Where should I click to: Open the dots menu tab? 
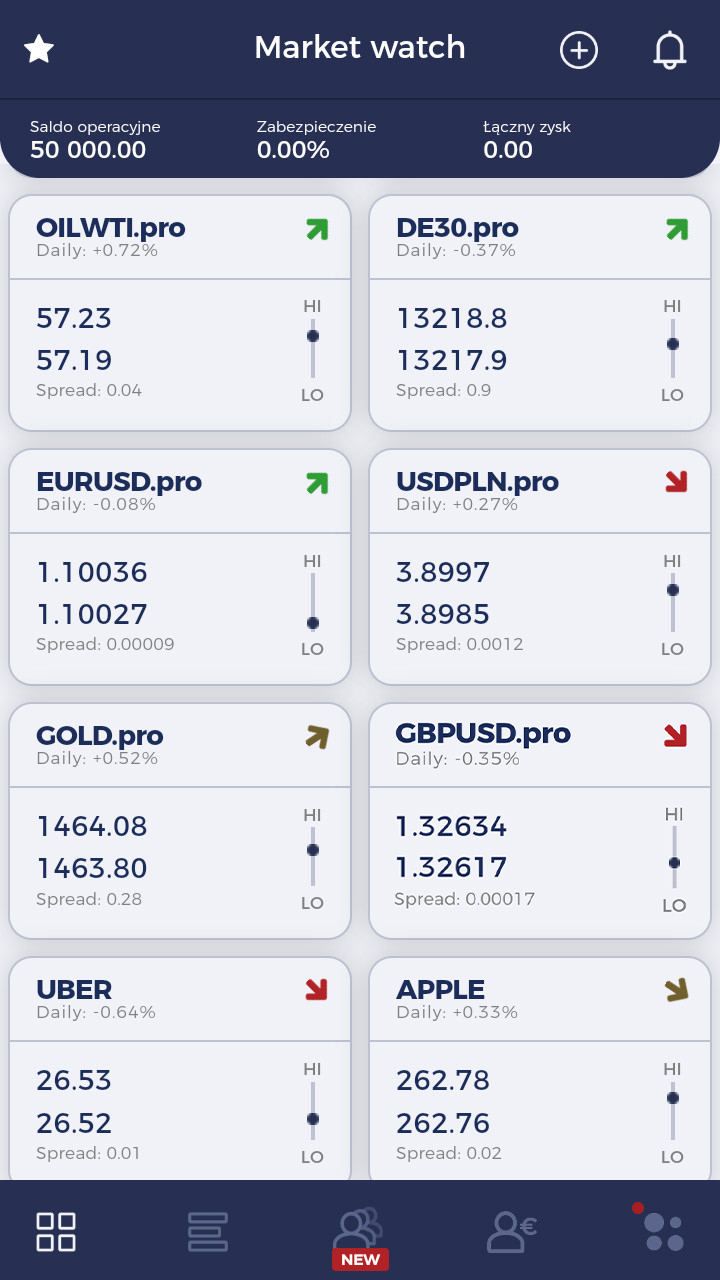click(660, 1229)
